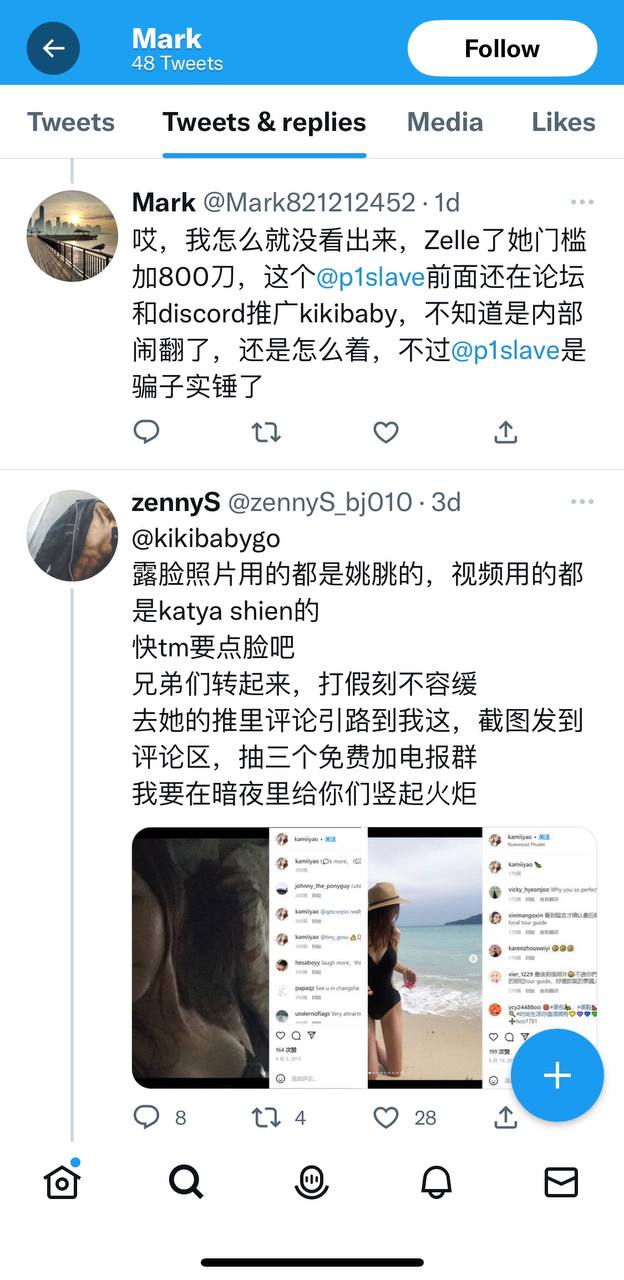The image size is (624, 1280).
Task: Switch to the Media tab
Action: (x=445, y=122)
